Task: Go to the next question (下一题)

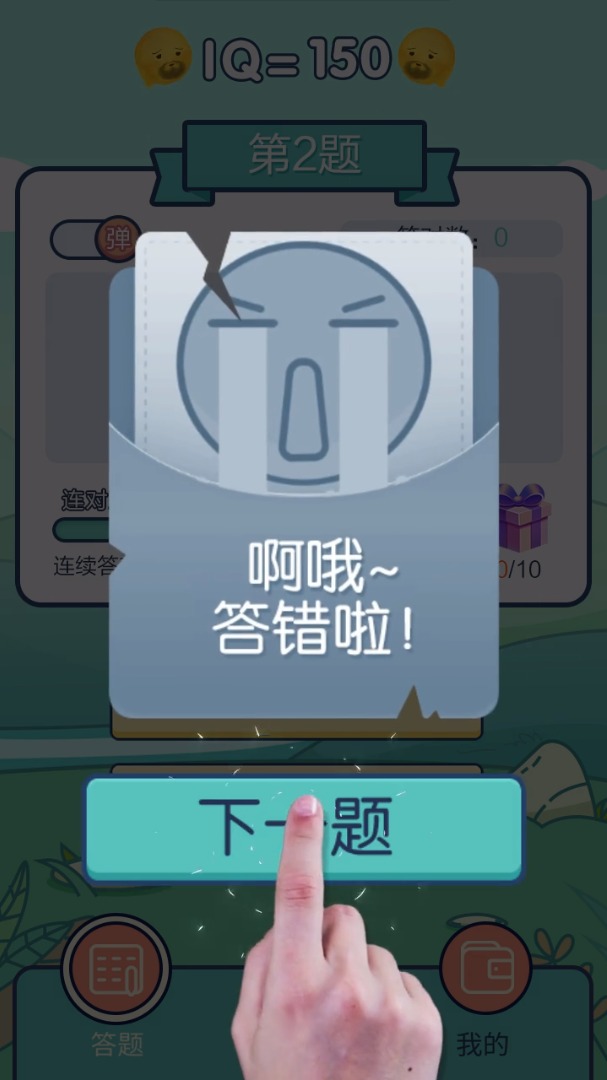Action: (x=303, y=828)
